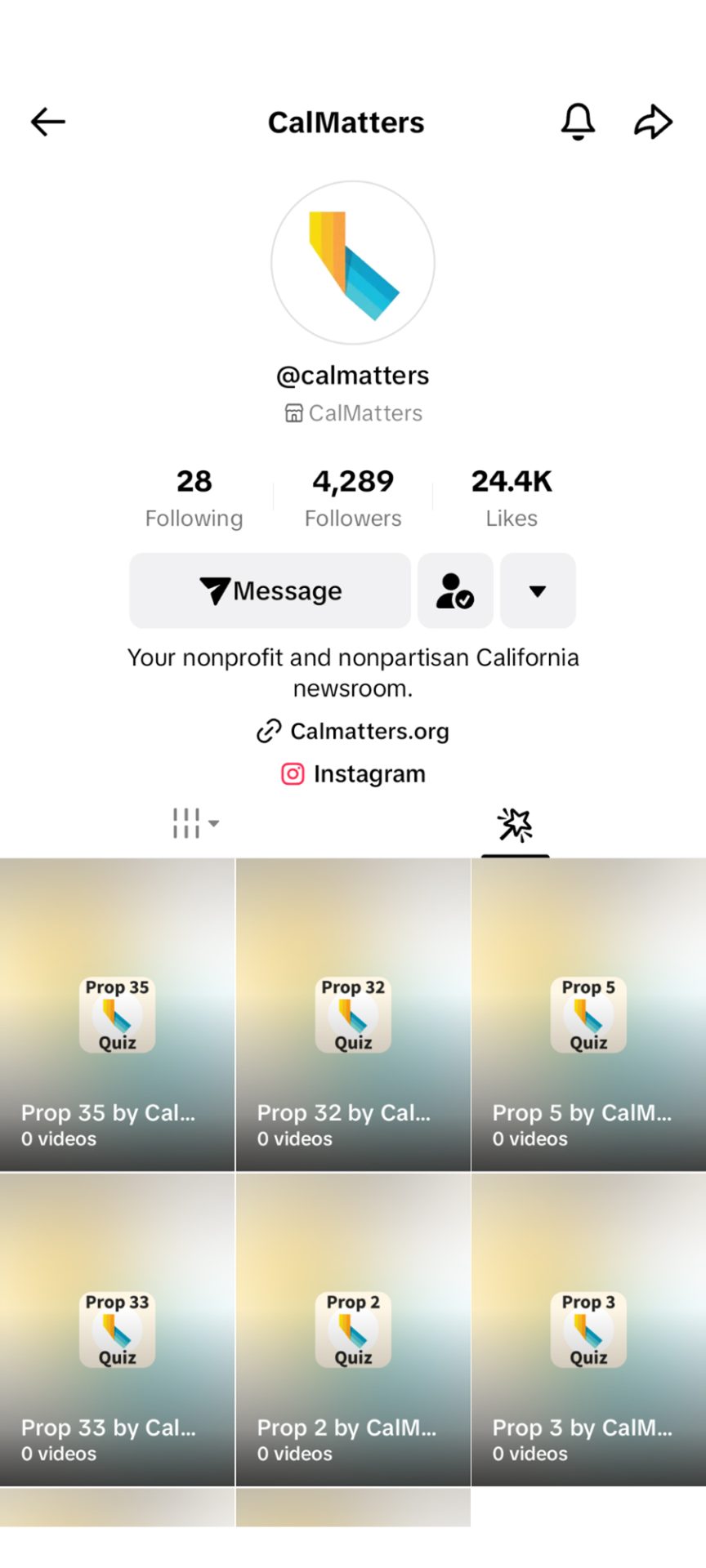
Task: Share the CalMatters profile
Action: point(653,122)
